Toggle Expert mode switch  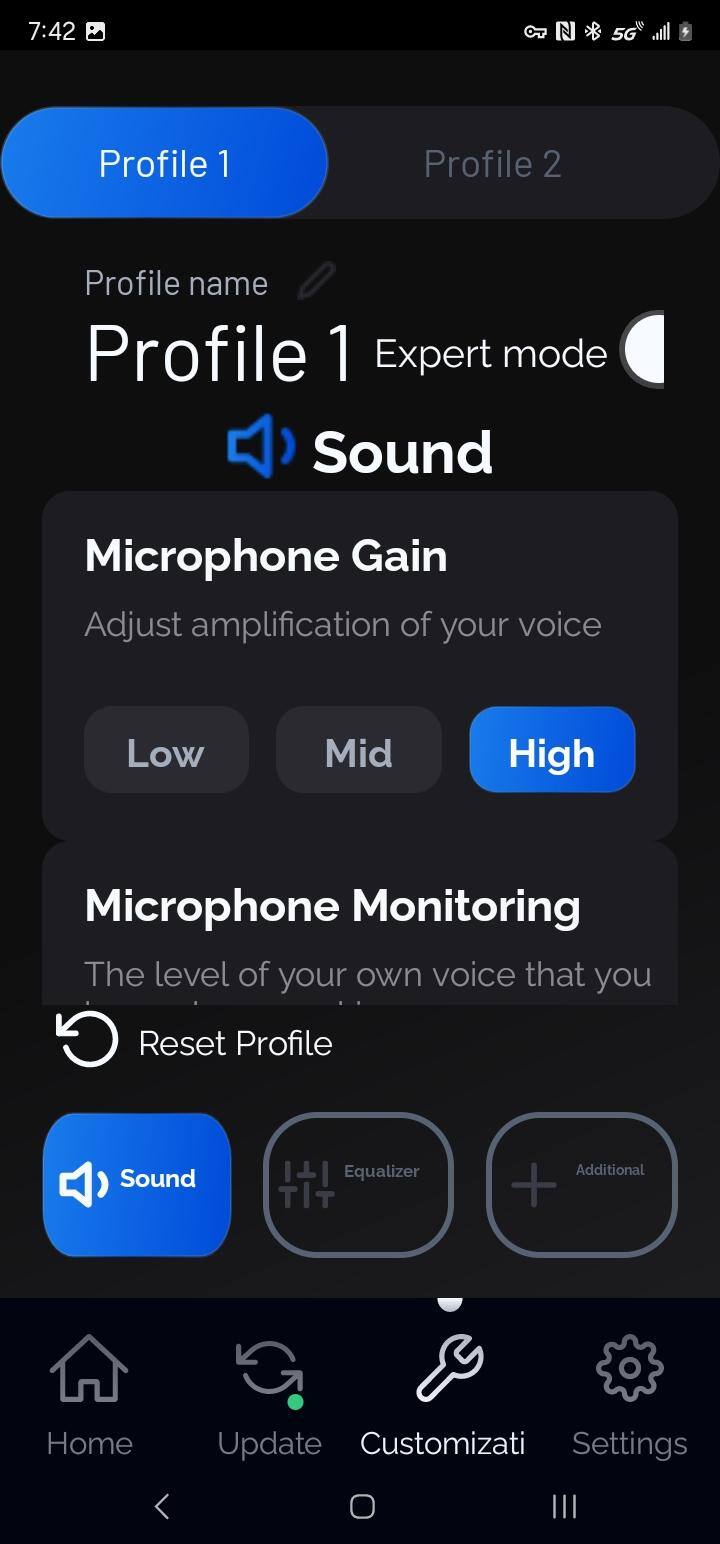642,350
